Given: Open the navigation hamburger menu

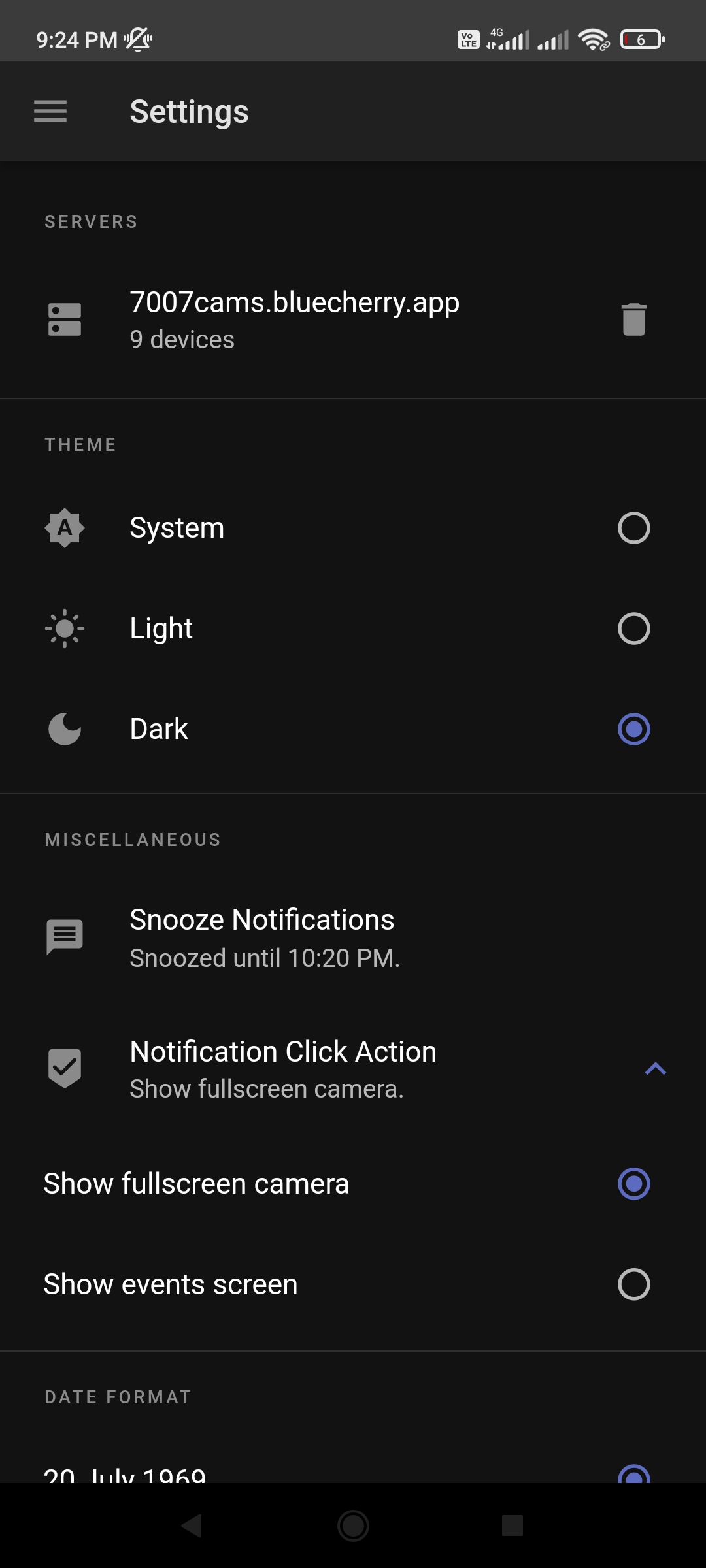Looking at the screenshot, I should [x=50, y=111].
